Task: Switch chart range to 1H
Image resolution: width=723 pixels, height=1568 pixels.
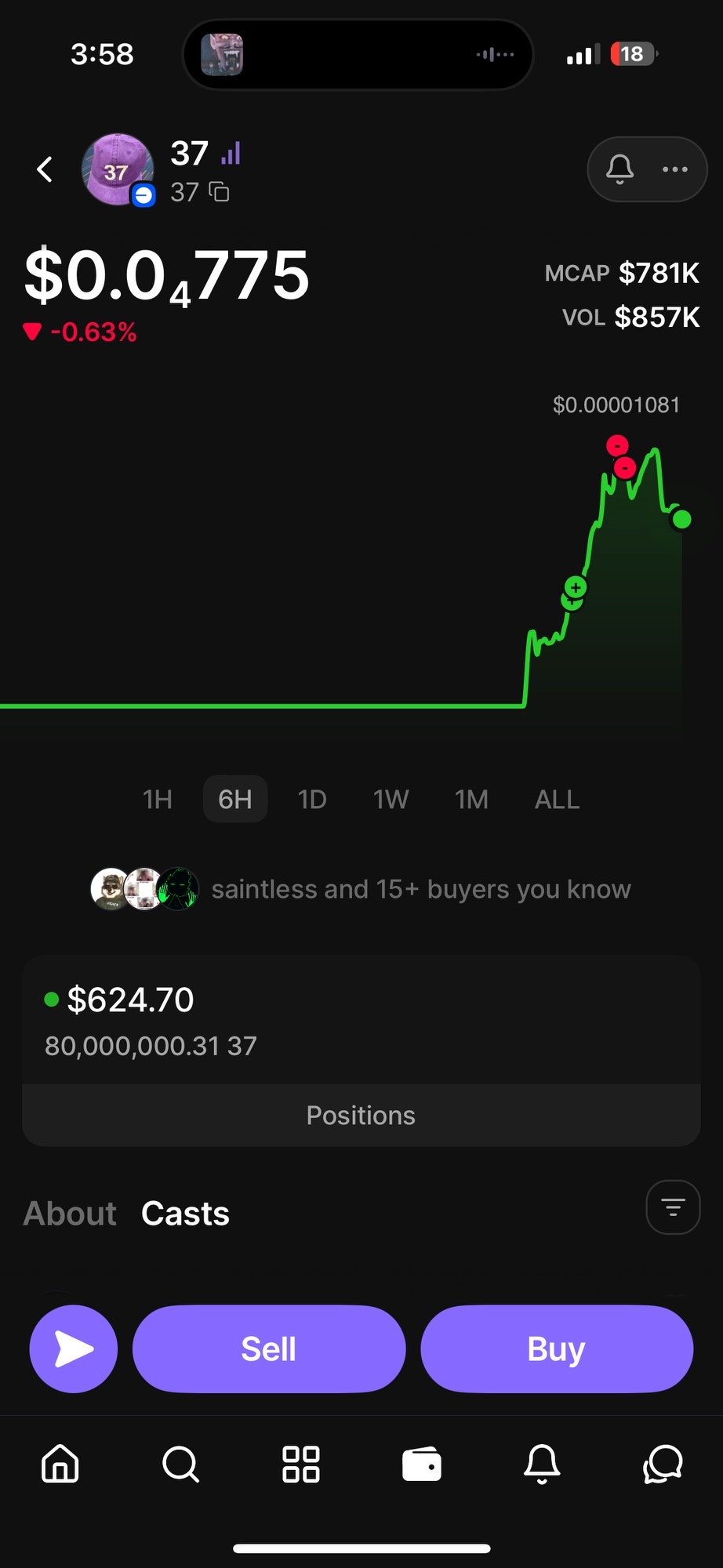Action: [x=158, y=800]
